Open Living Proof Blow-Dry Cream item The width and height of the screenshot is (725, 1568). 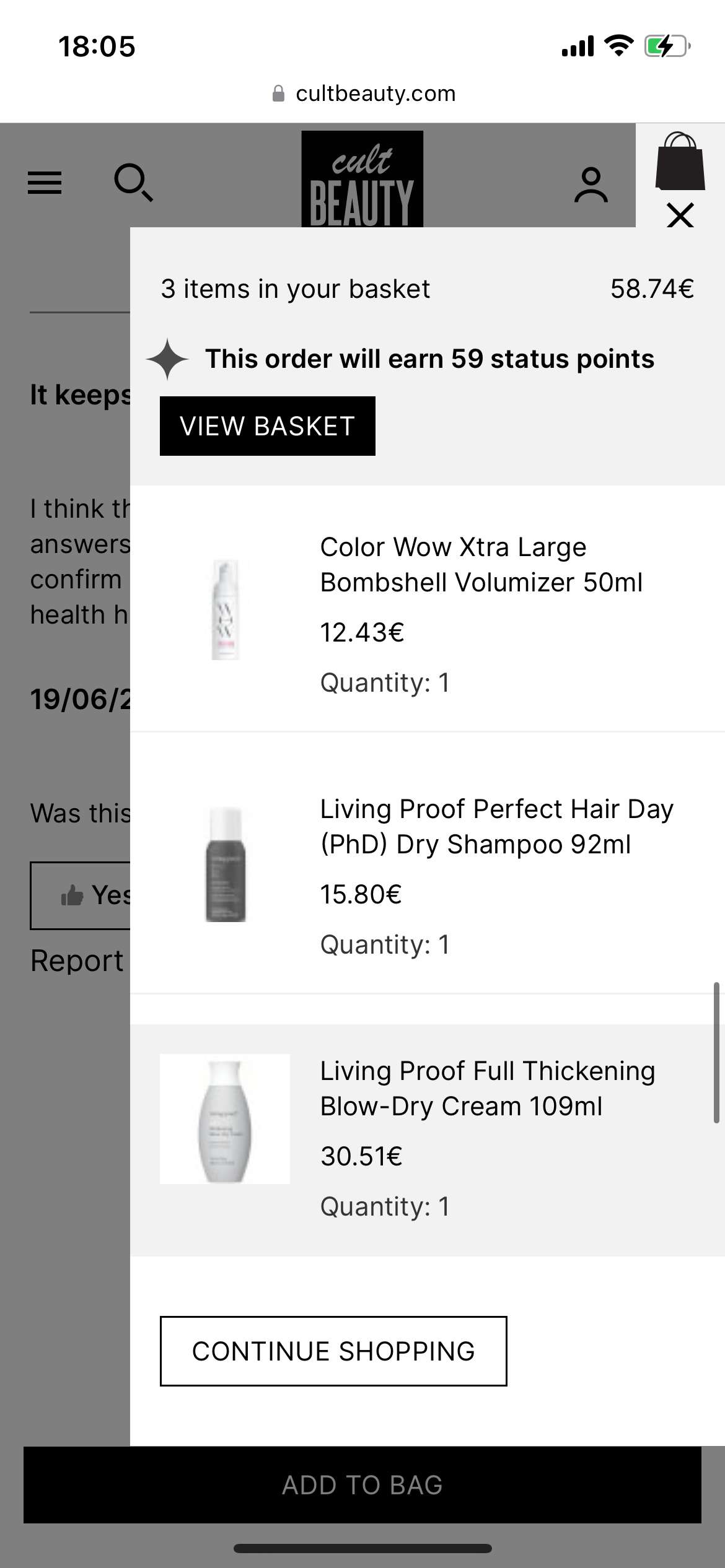click(487, 1088)
